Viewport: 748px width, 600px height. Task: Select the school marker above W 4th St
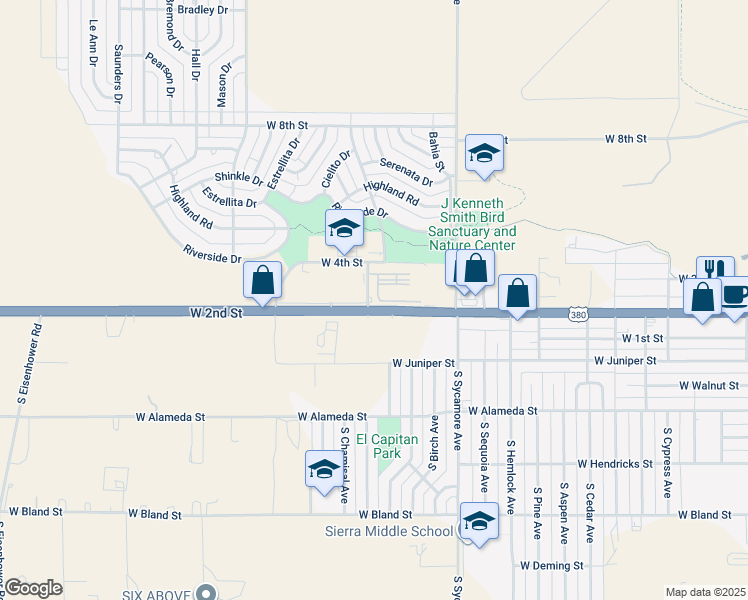(344, 229)
